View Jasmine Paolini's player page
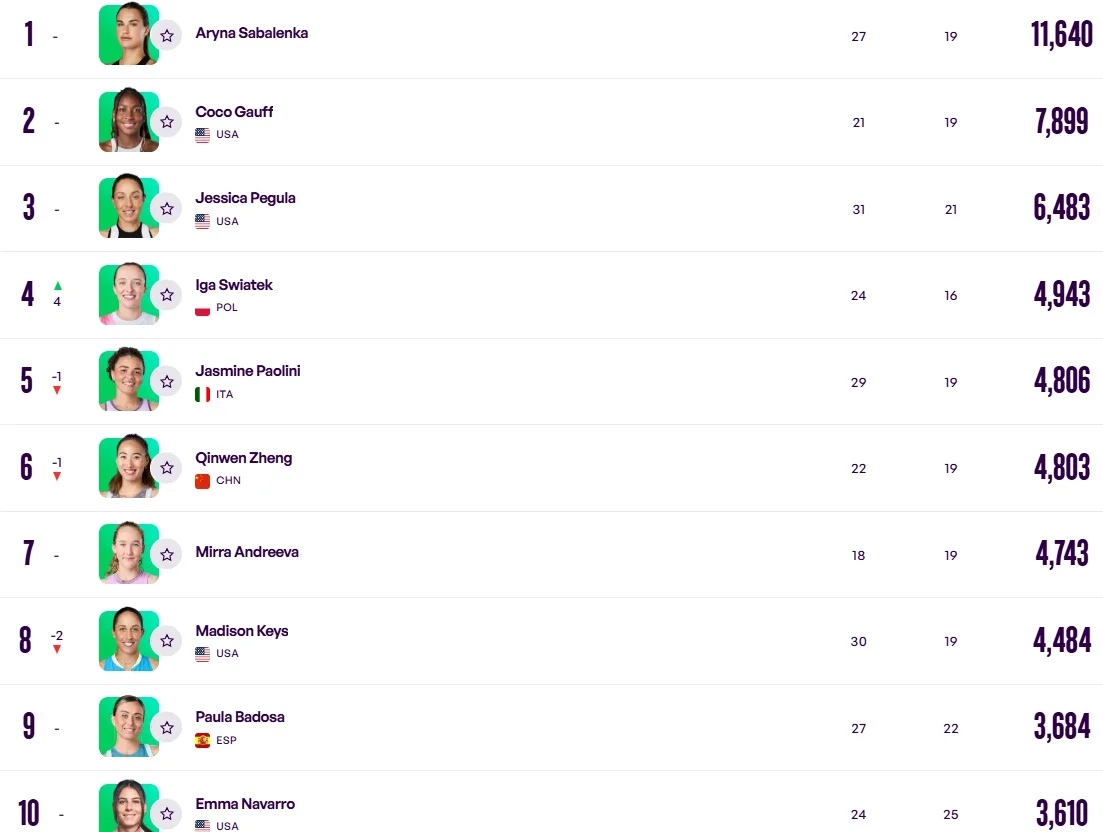This screenshot has height=832, width=1103. tap(247, 371)
